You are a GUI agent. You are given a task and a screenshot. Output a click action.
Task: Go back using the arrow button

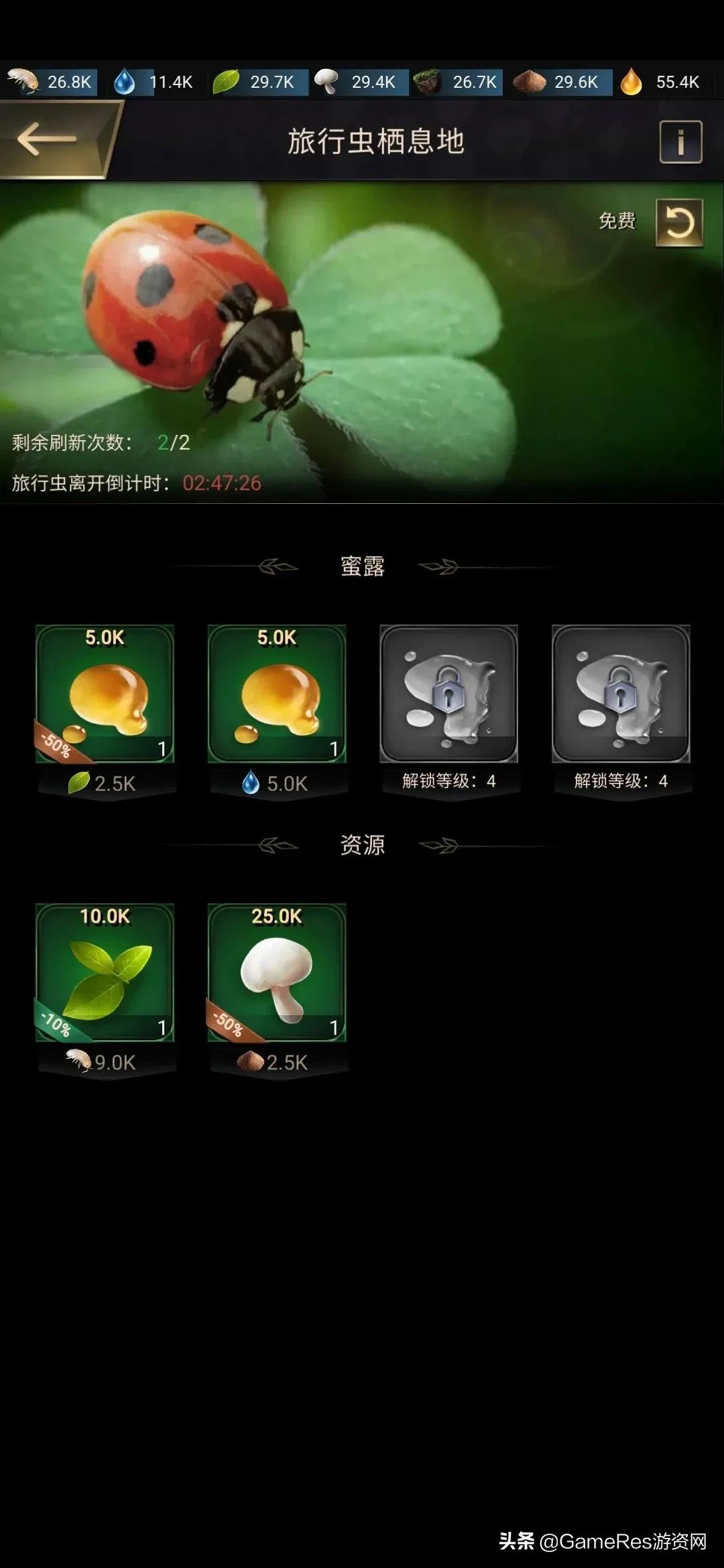point(48,140)
